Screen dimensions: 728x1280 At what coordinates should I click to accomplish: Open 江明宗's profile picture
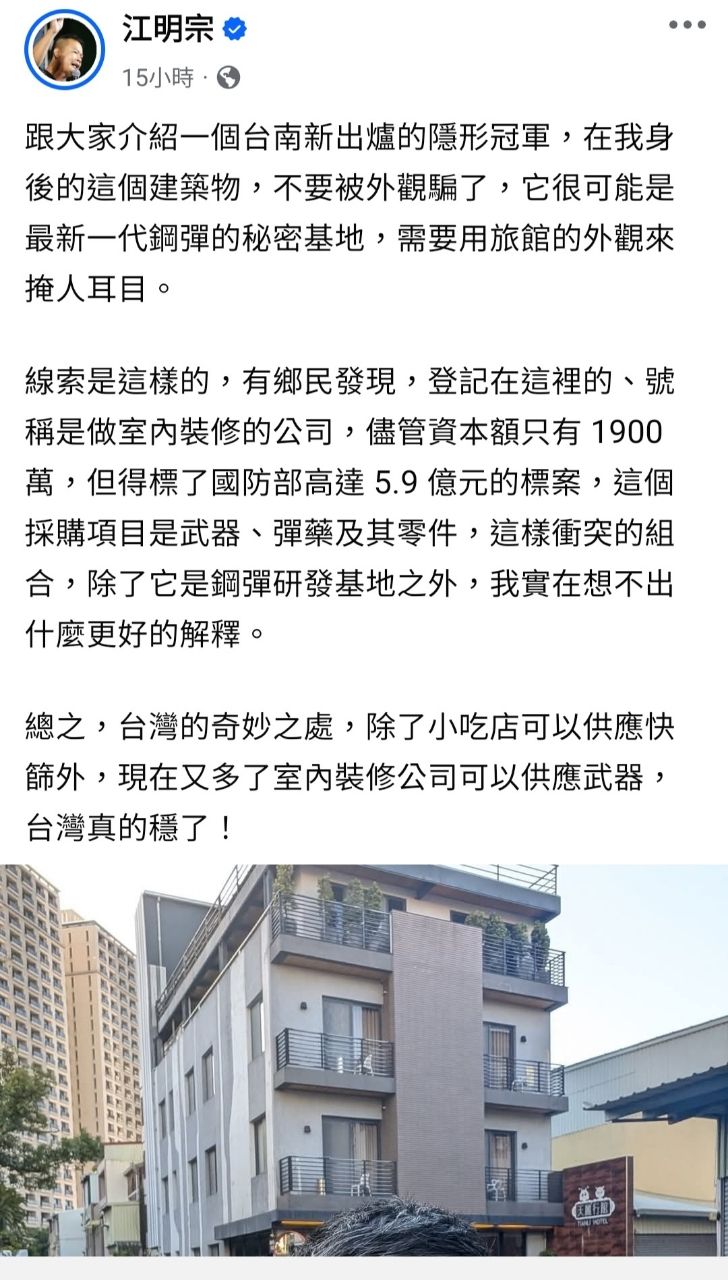(x=64, y=50)
